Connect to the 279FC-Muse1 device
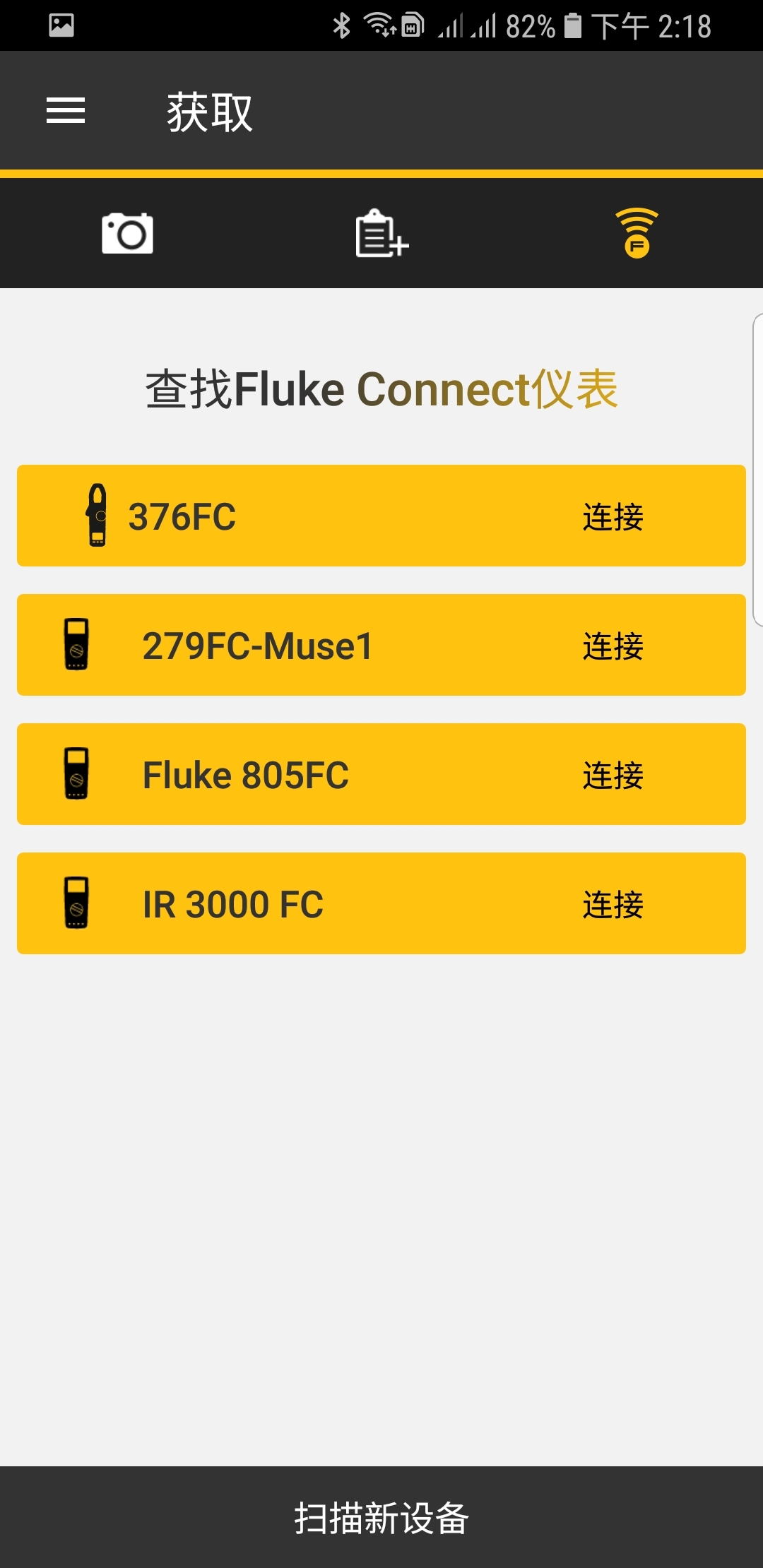The height and width of the screenshot is (1568, 763). pos(613,646)
